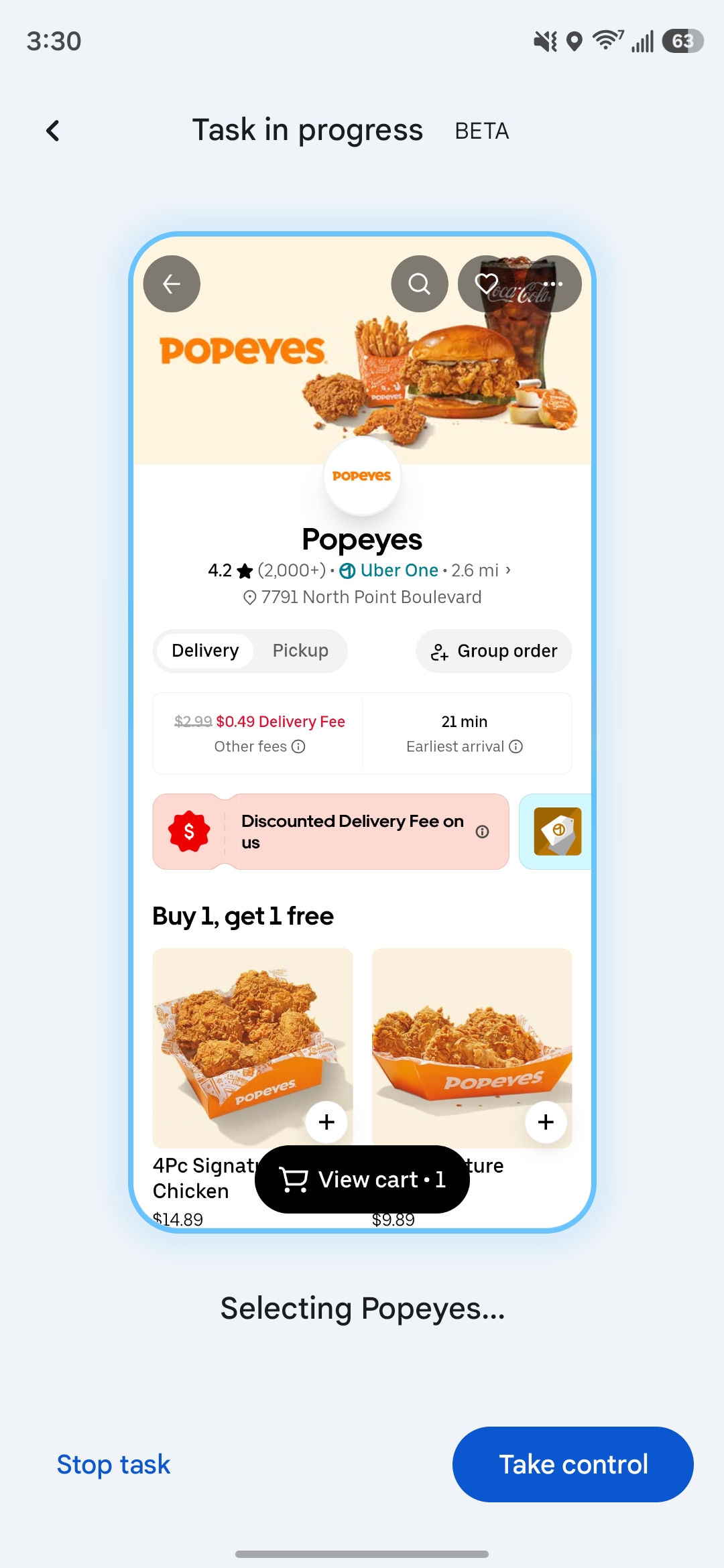Open View cart with 1 item
This screenshot has width=724, height=1568.
362,1179
